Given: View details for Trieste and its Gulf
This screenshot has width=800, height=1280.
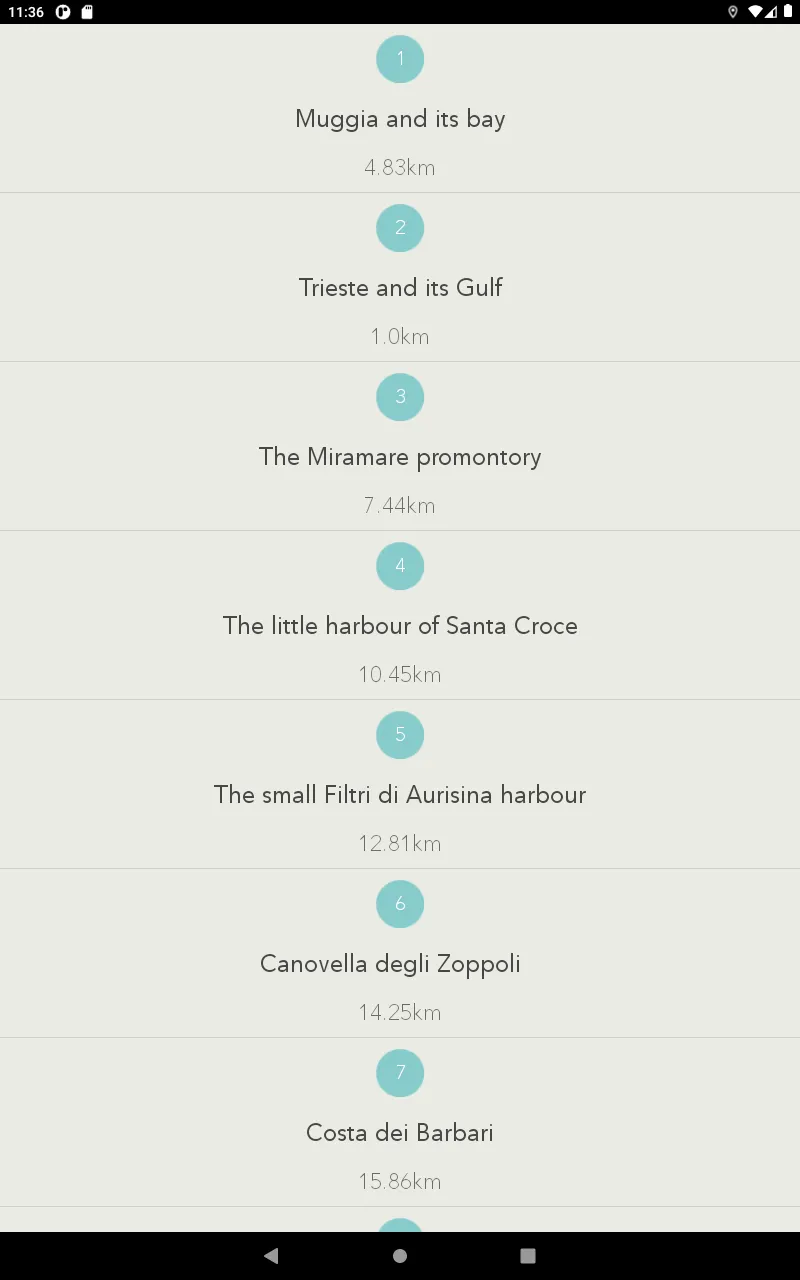Looking at the screenshot, I should click(400, 287).
